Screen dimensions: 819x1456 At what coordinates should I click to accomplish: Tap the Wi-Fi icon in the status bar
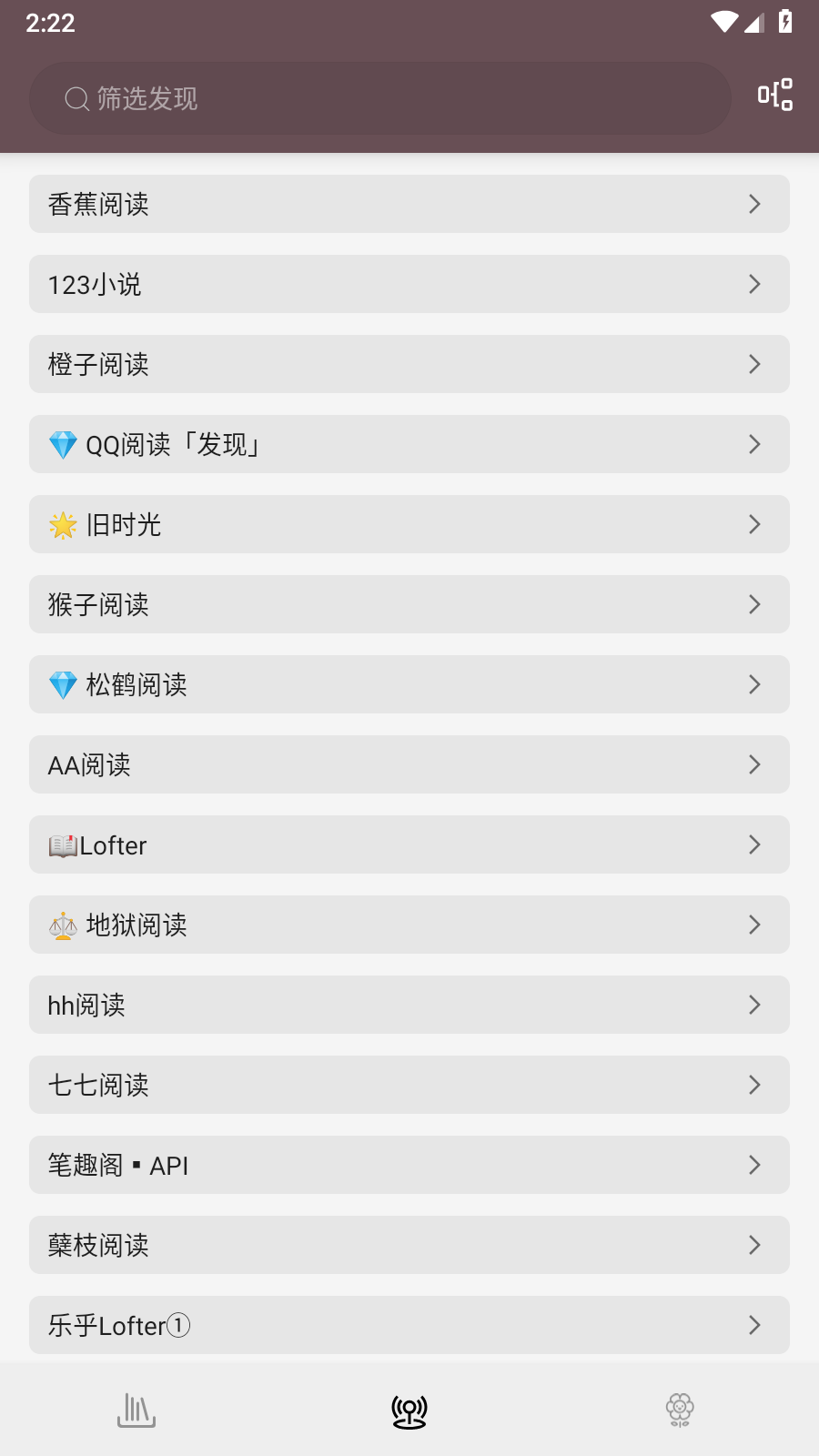(x=723, y=24)
